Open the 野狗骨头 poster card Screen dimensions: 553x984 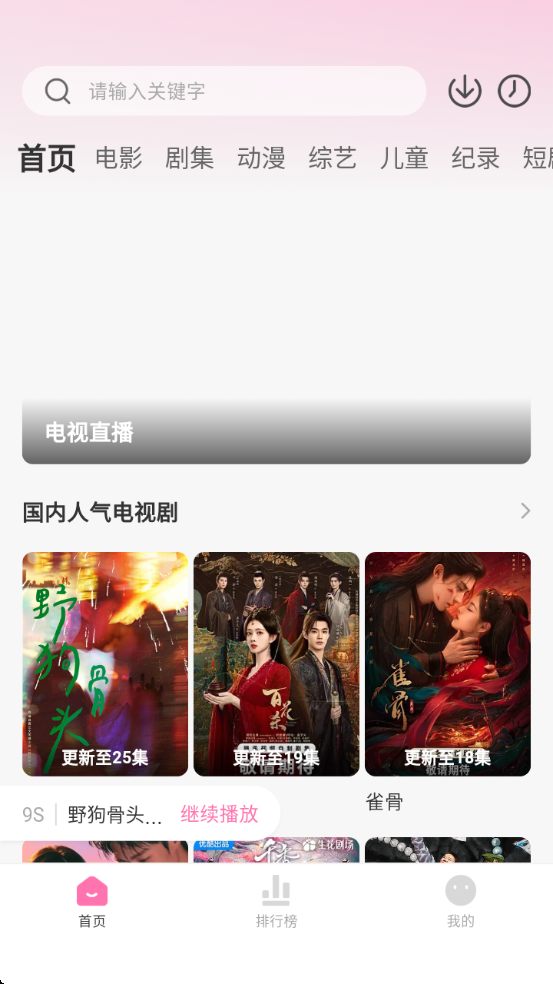(x=105, y=664)
